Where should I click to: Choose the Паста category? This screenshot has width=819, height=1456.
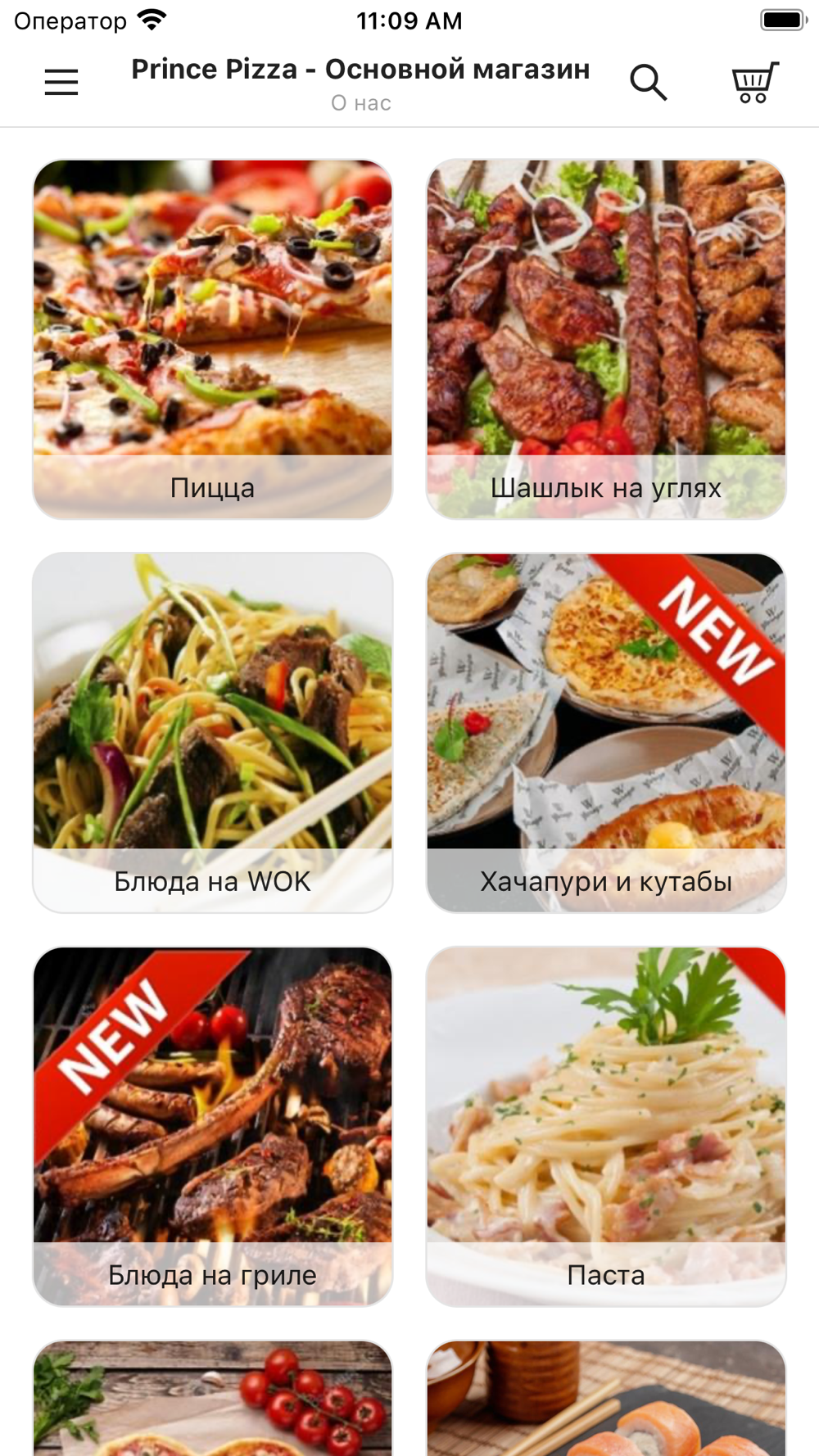[x=606, y=1126]
